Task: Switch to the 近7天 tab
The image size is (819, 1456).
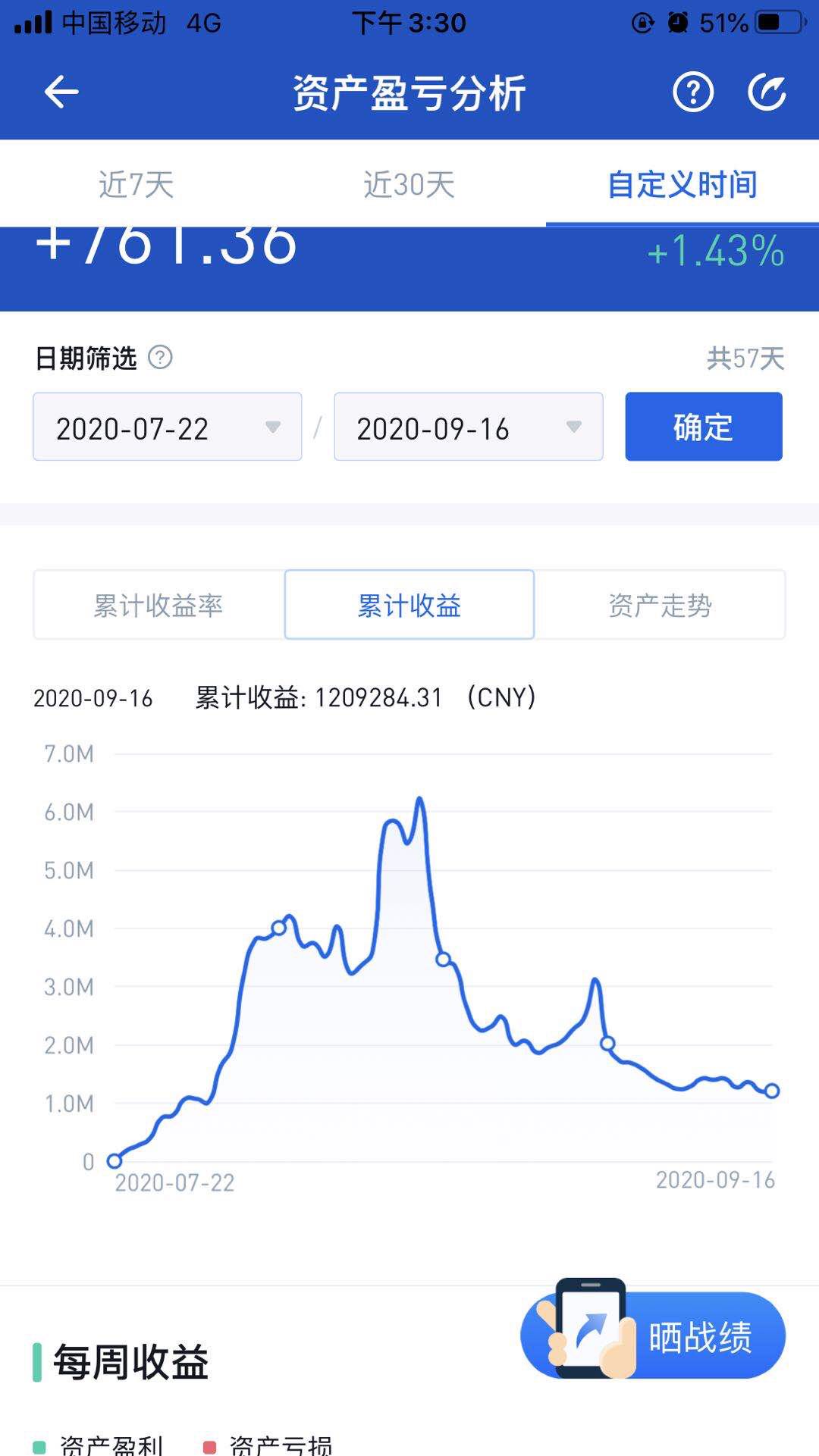Action: (x=136, y=184)
